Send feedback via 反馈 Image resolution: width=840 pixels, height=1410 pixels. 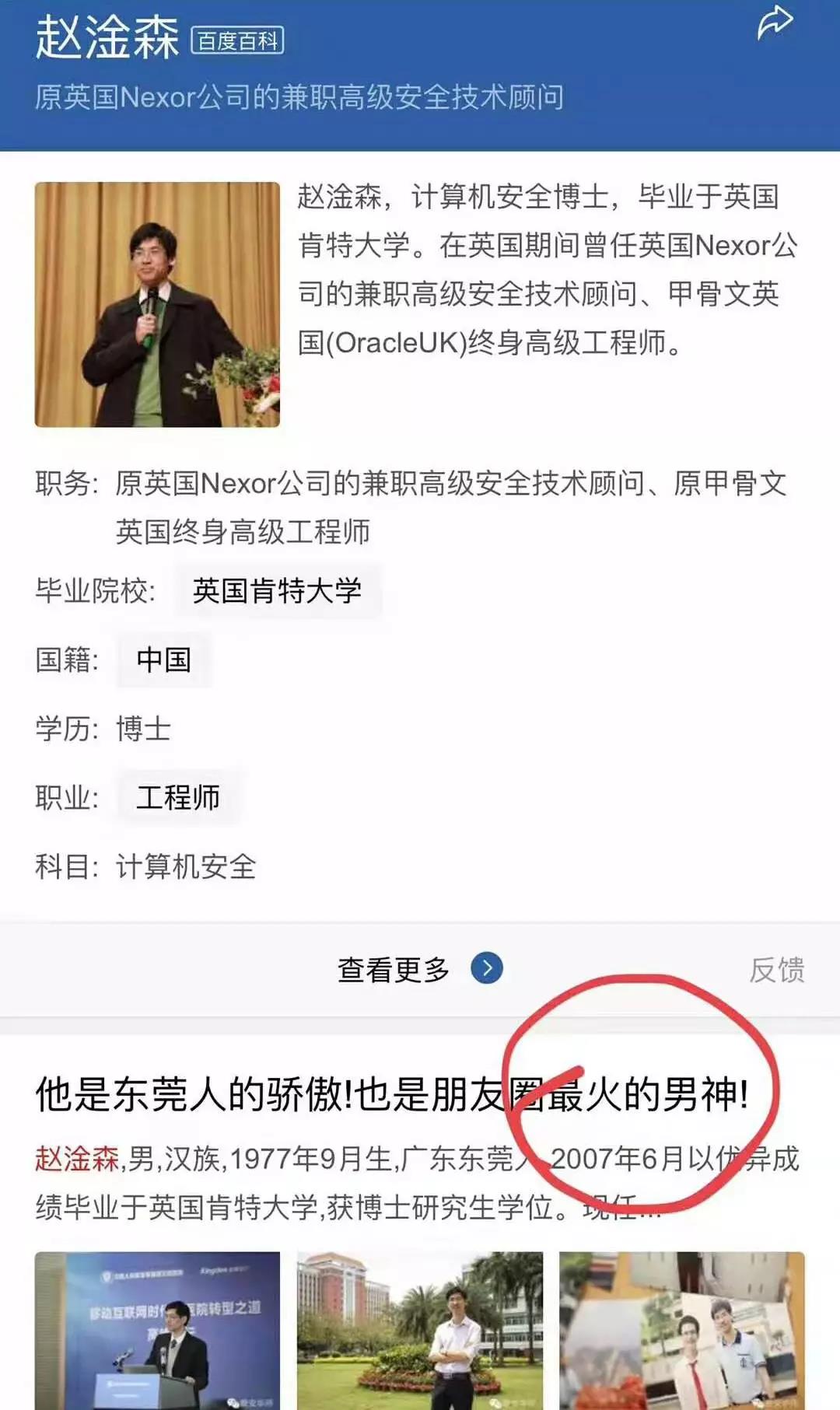(776, 970)
